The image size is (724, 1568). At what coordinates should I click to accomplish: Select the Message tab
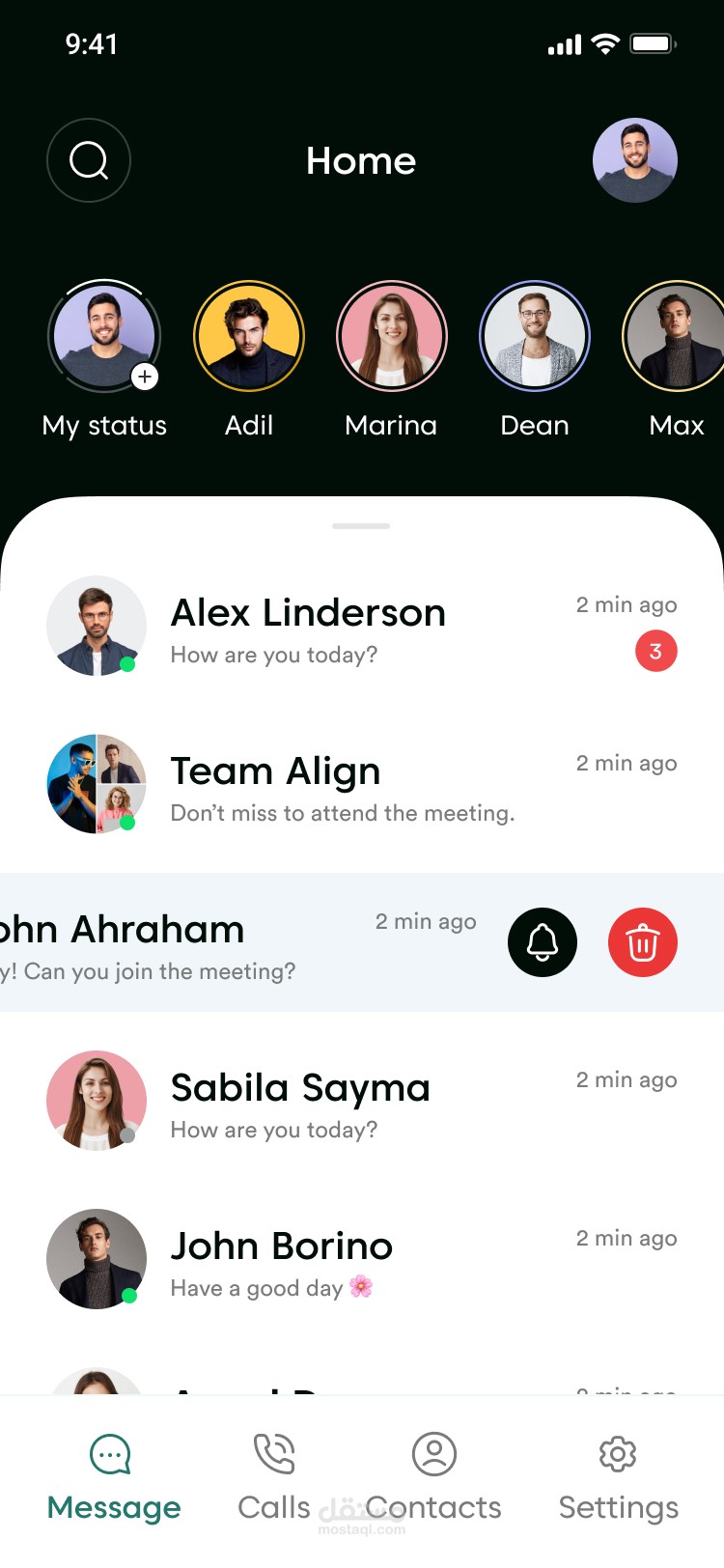pos(114,1477)
